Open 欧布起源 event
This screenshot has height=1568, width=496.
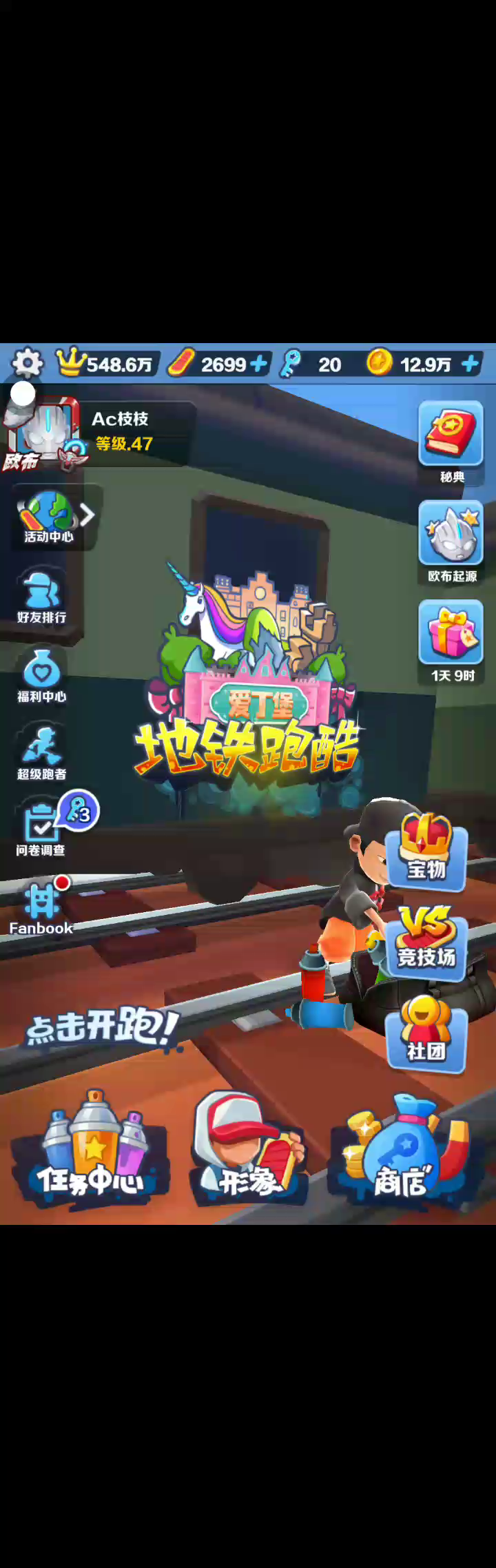tap(451, 542)
